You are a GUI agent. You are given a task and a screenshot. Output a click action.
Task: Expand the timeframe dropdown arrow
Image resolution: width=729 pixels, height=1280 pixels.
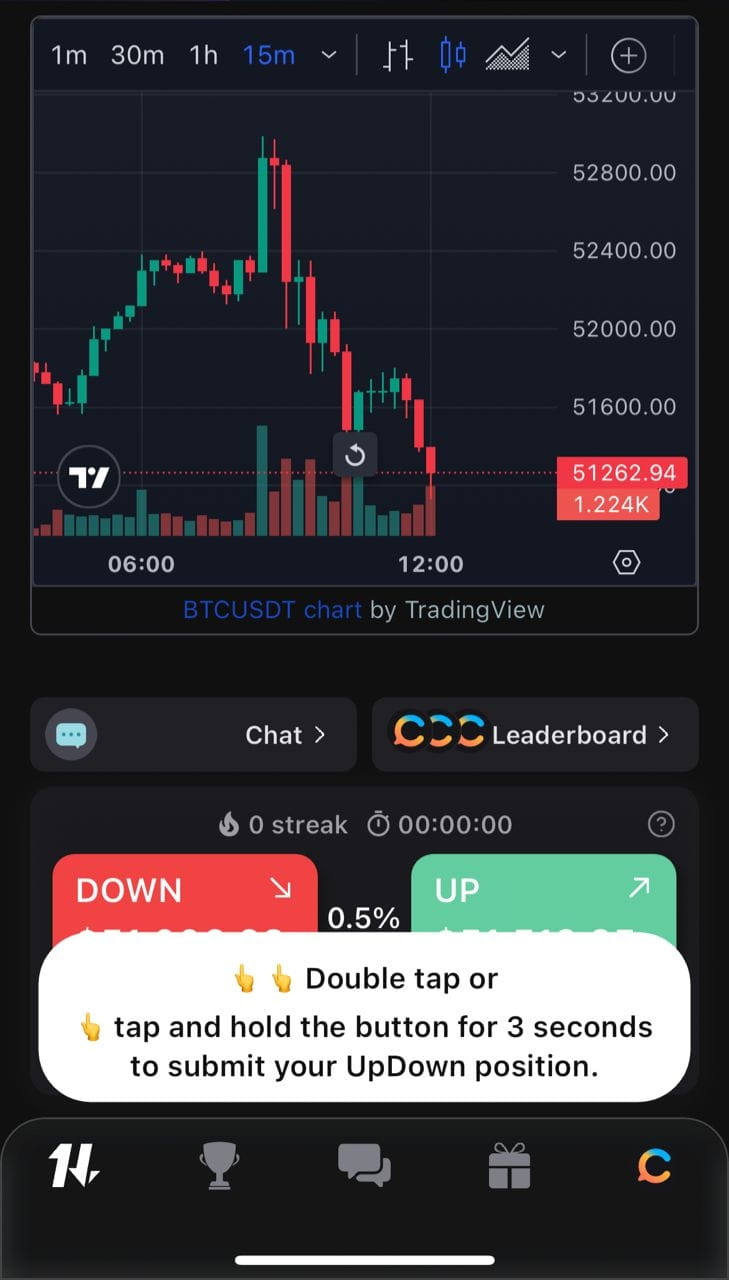coord(329,56)
